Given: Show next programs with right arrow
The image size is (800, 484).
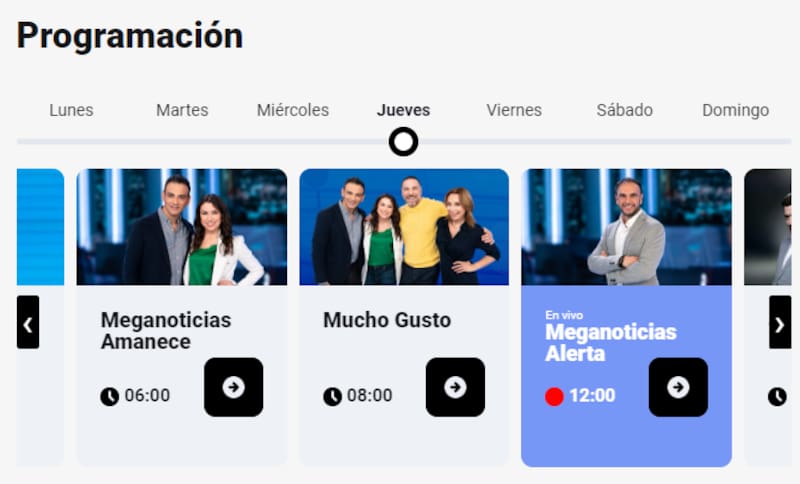Looking at the screenshot, I should coord(779,323).
